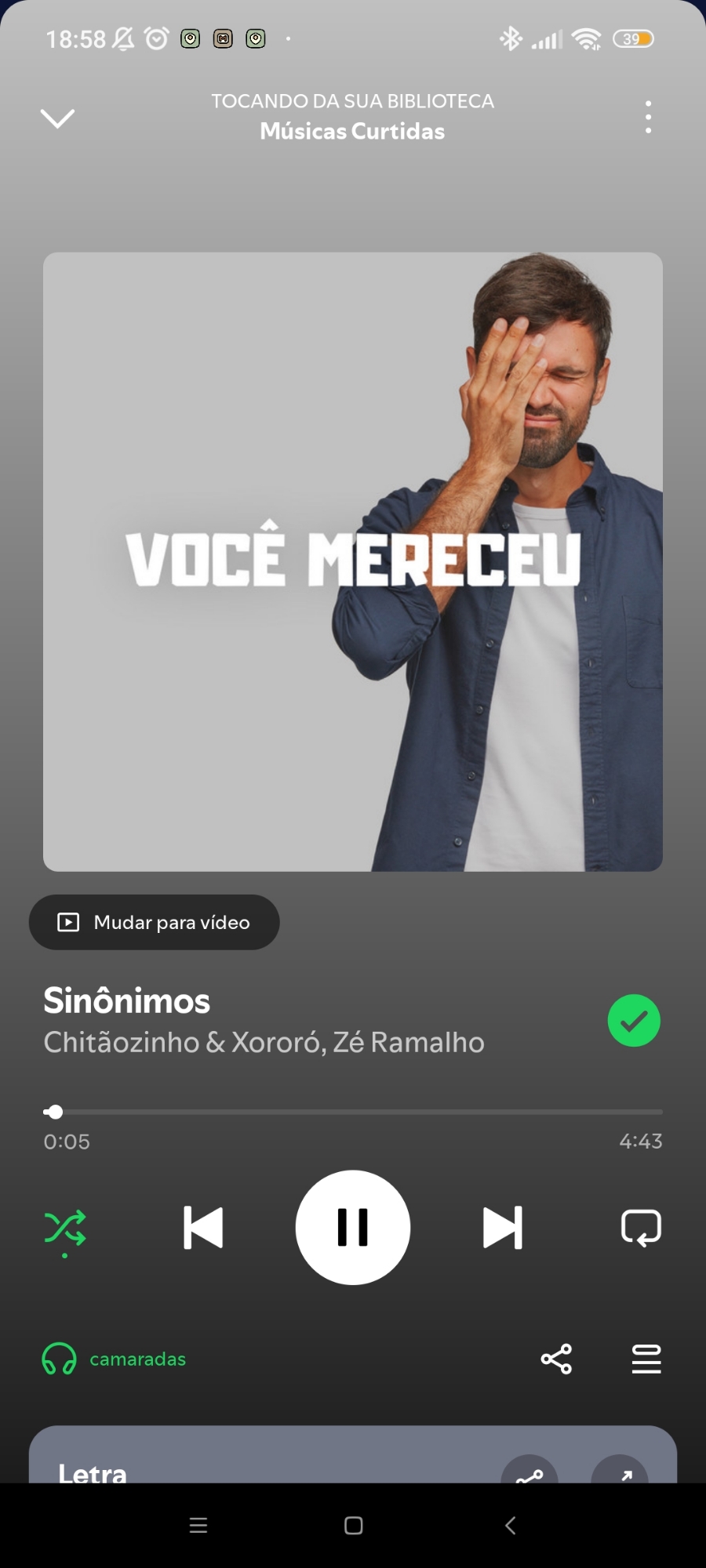This screenshot has height=1568, width=706.
Task: Open the Letra lyrics card
Action: [x=93, y=1472]
